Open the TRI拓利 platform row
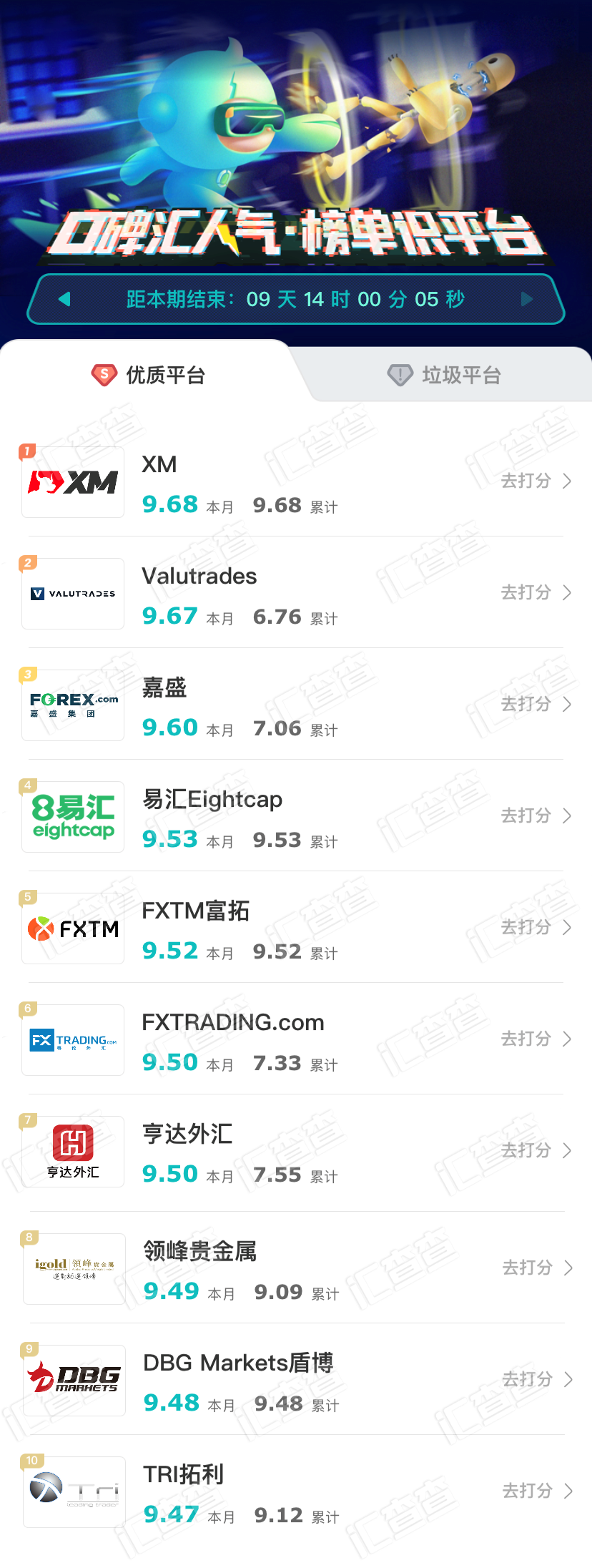Image resolution: width=592 pixels, height=1568 pixels. click(x=296, y=1491)
